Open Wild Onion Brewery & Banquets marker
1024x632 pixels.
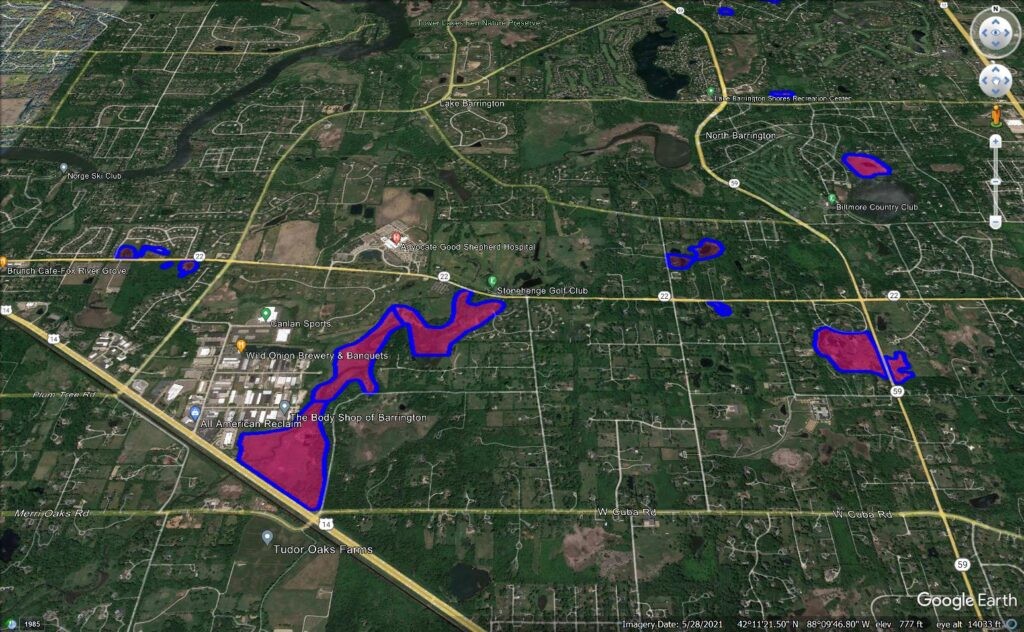[x=241, y=345]
